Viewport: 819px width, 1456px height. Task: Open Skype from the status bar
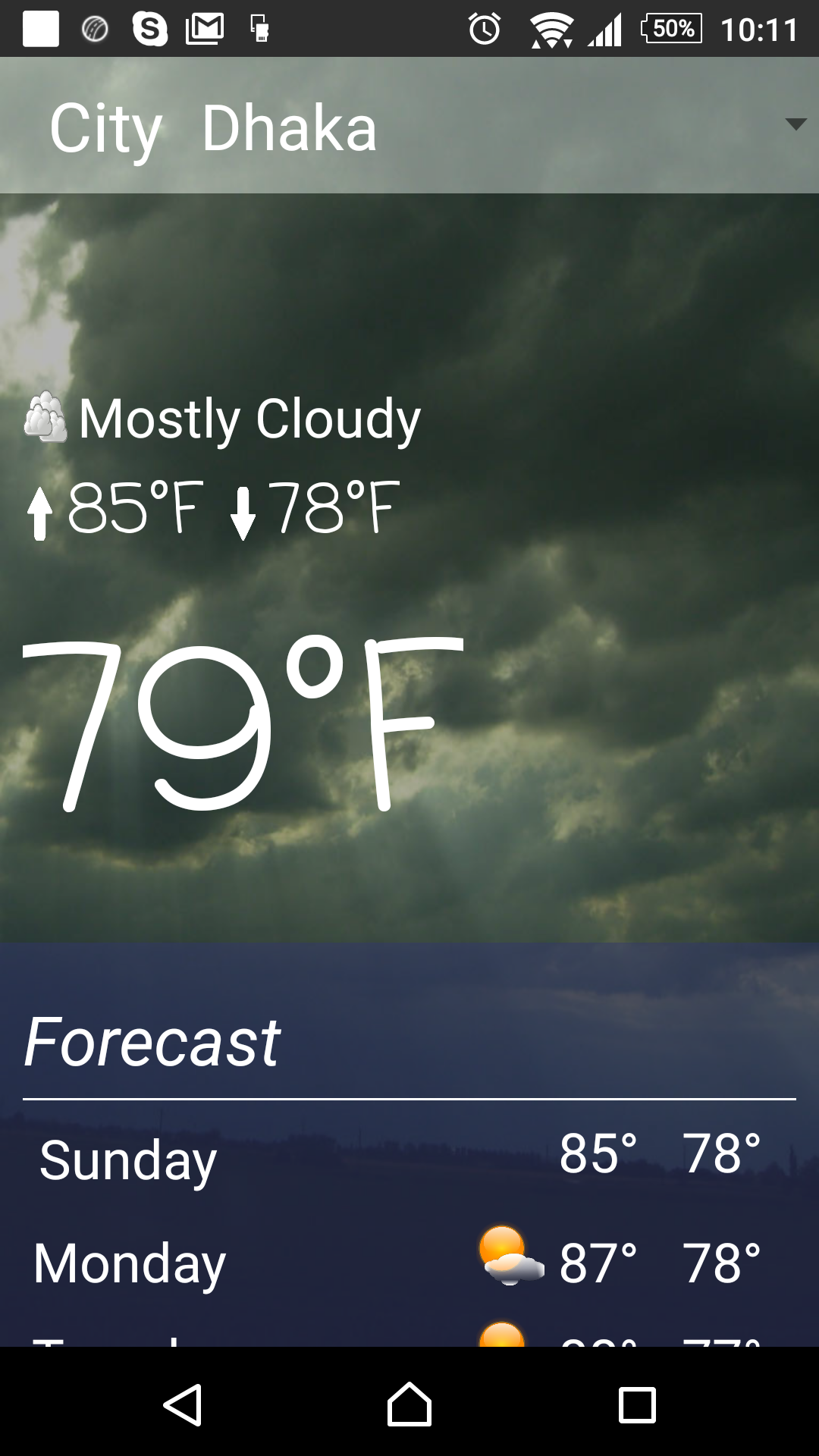point(149,29)
